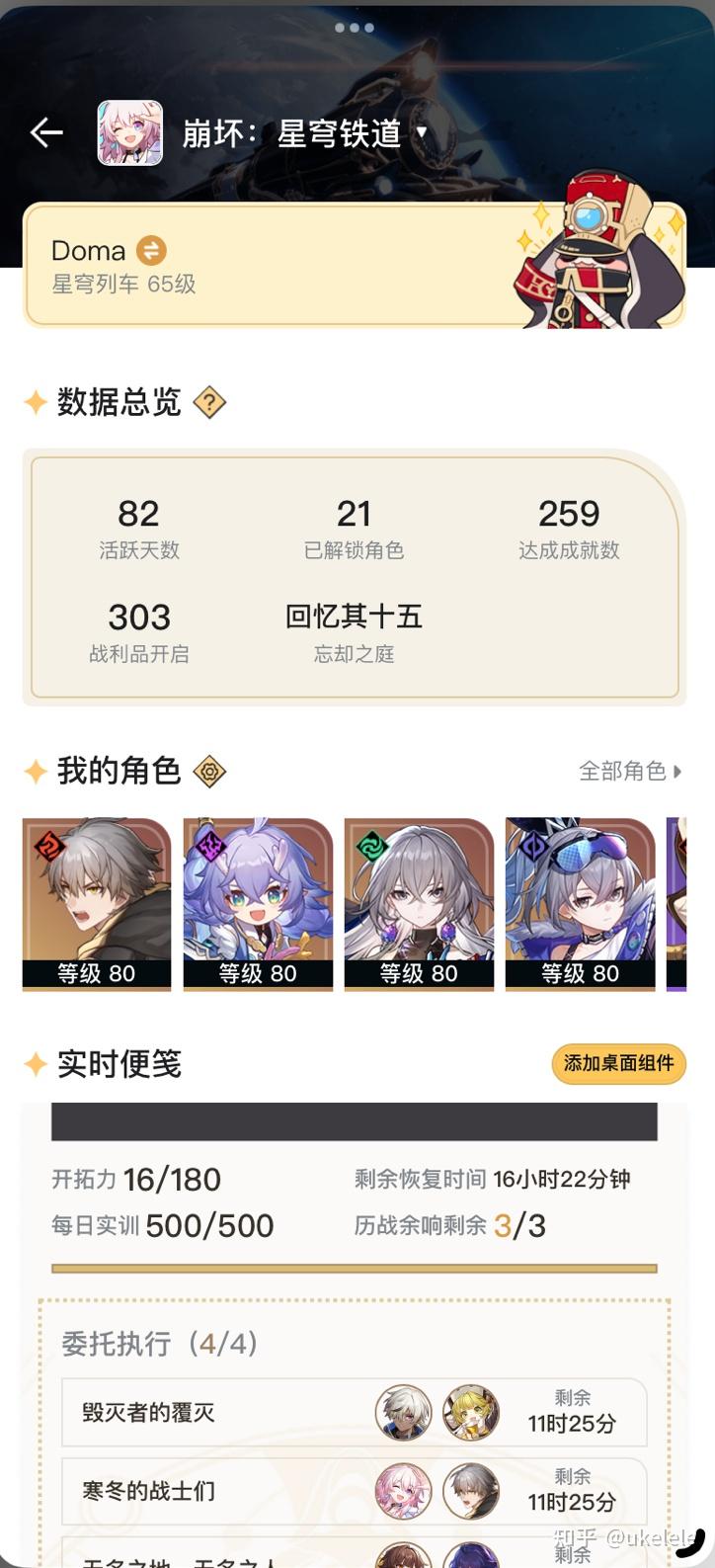Open the wind-element gray-haired character card
715x1568 pixels.
point(419,904)
